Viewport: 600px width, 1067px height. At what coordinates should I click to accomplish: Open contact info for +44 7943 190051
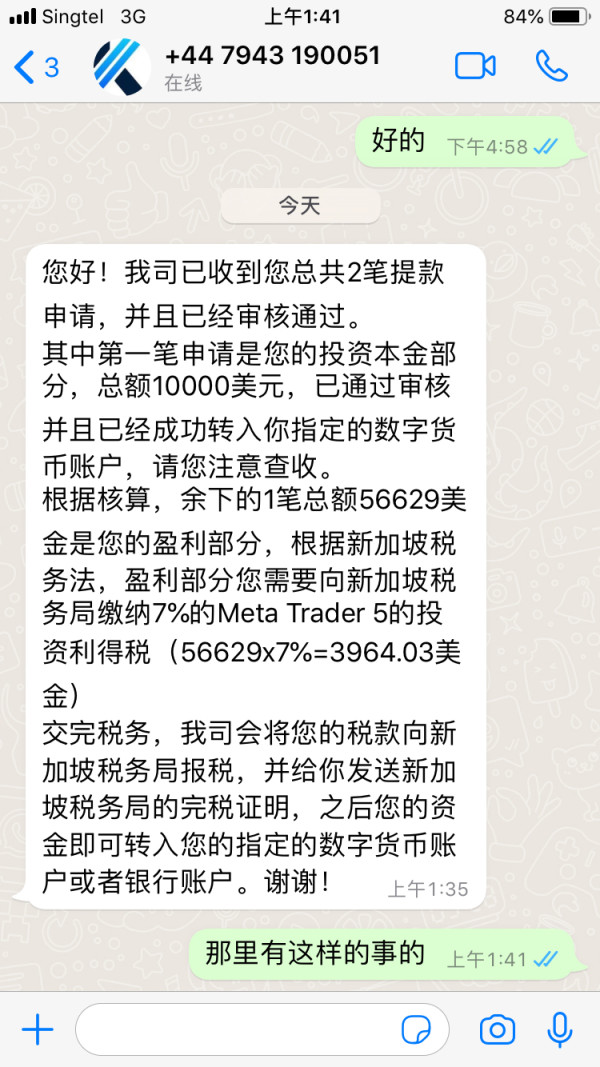272,66
